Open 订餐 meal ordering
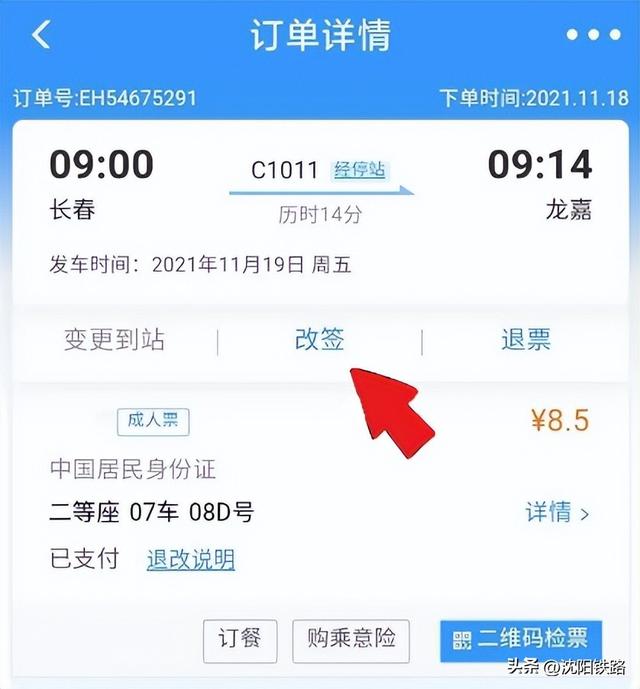Screen dimensions: 640x689 click(240, 639)
